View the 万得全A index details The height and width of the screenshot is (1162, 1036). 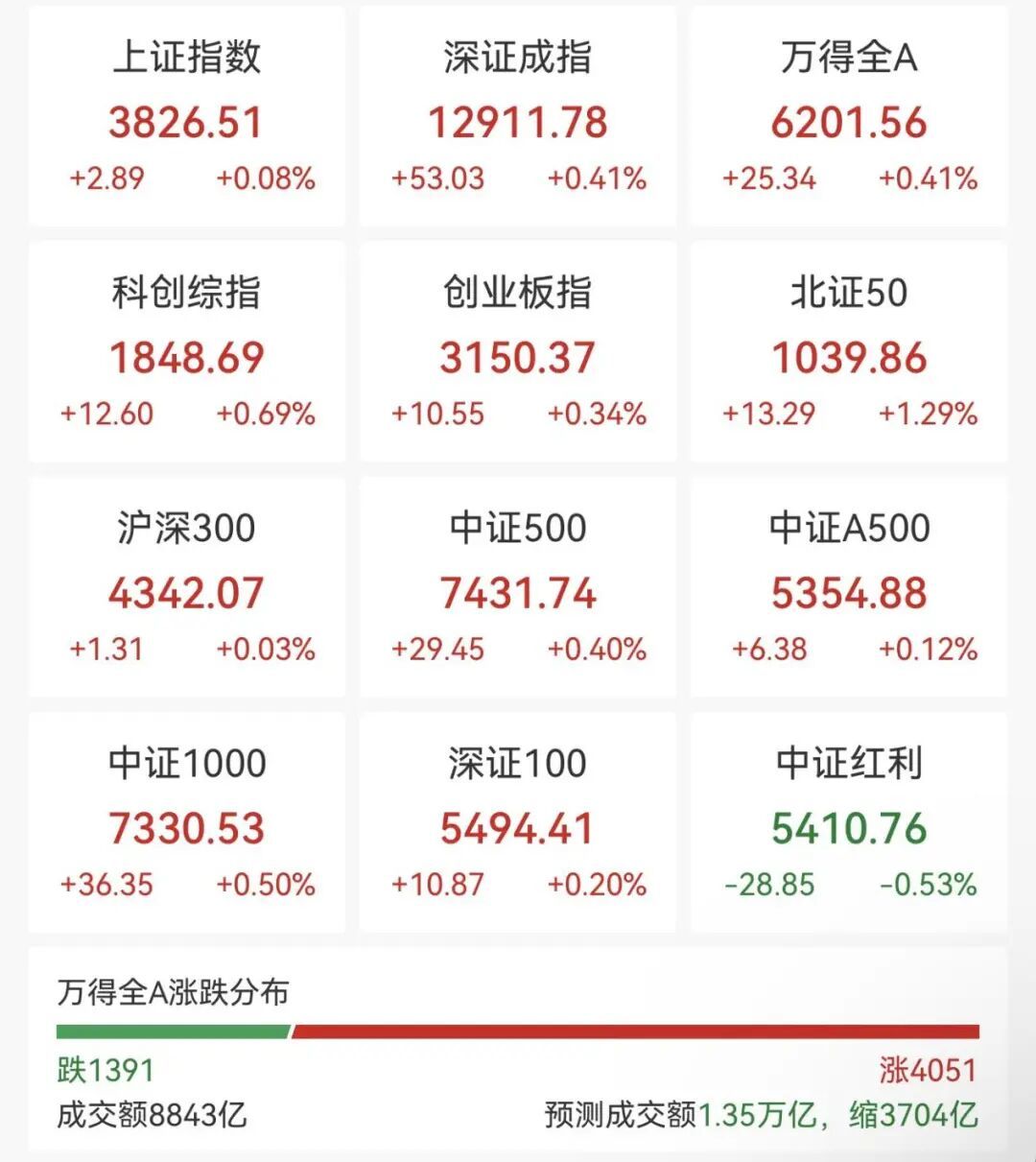click(x=849, y=116)
